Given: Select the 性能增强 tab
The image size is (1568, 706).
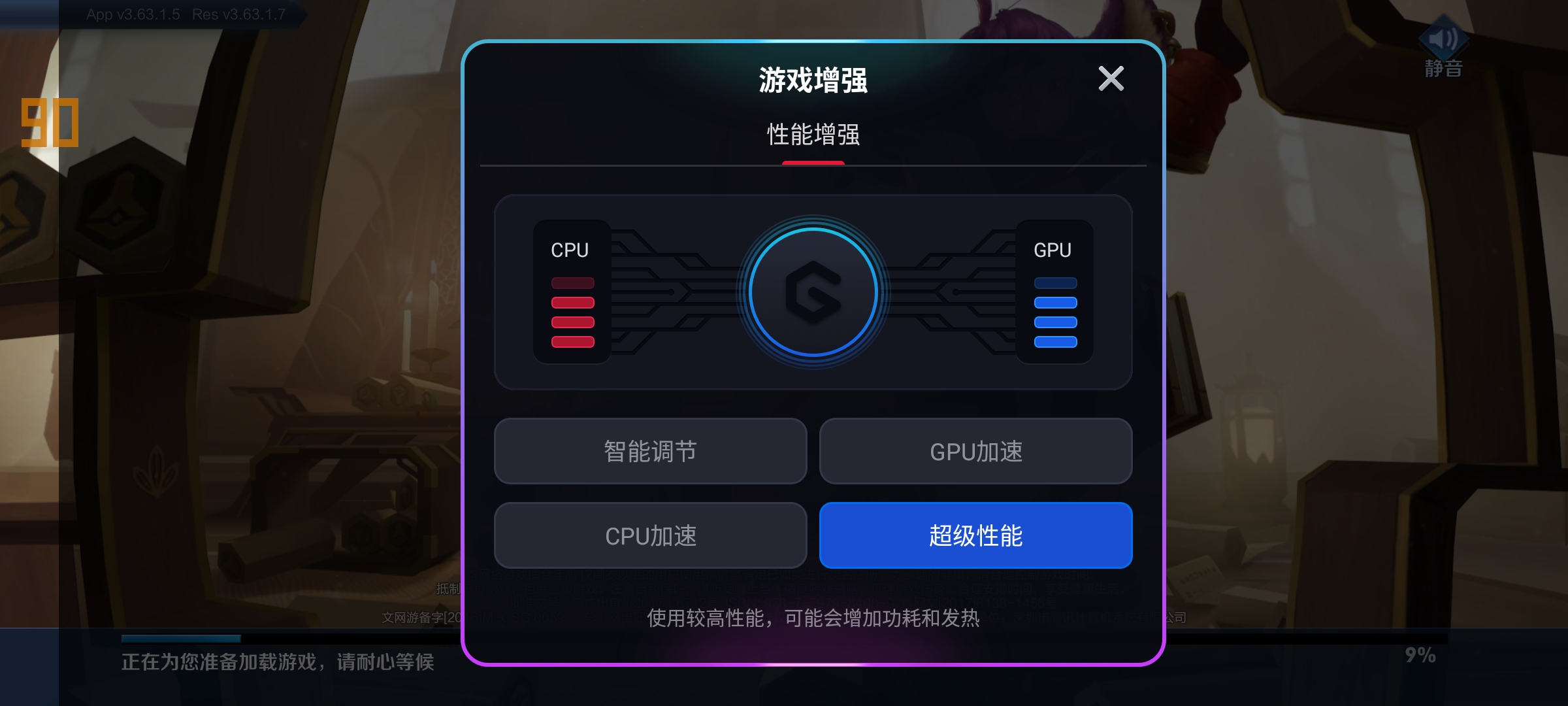Looking at the screenshot, I should 813,135.
